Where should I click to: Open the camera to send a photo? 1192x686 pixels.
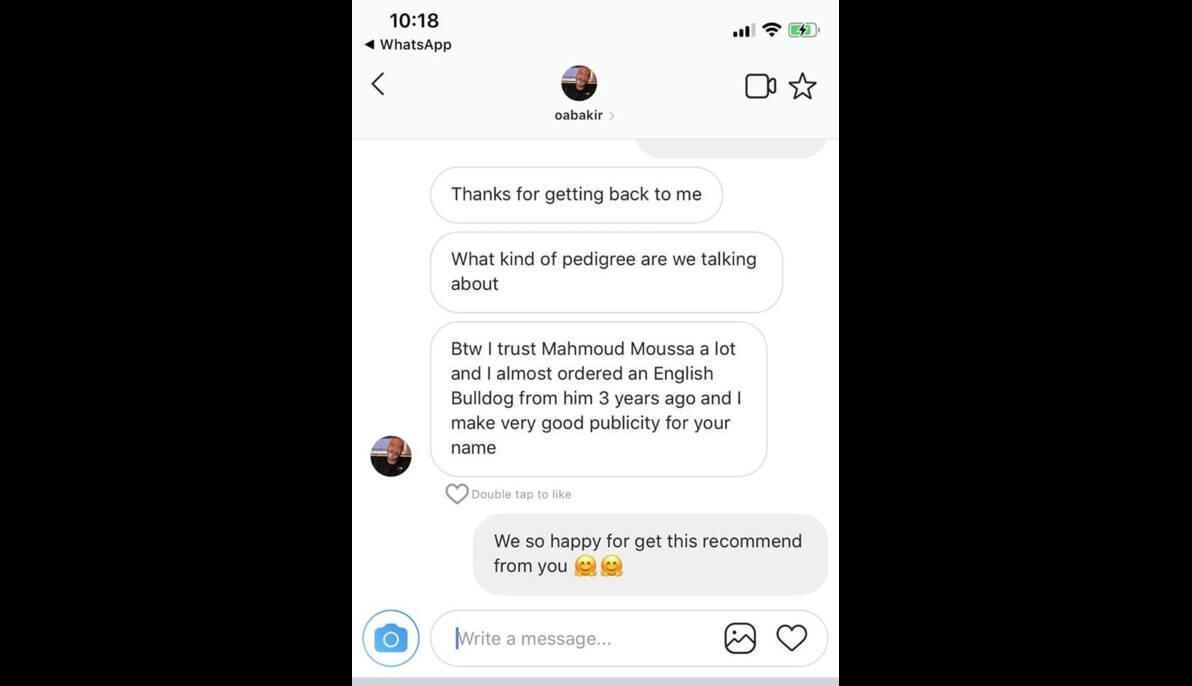pos(391,638)
